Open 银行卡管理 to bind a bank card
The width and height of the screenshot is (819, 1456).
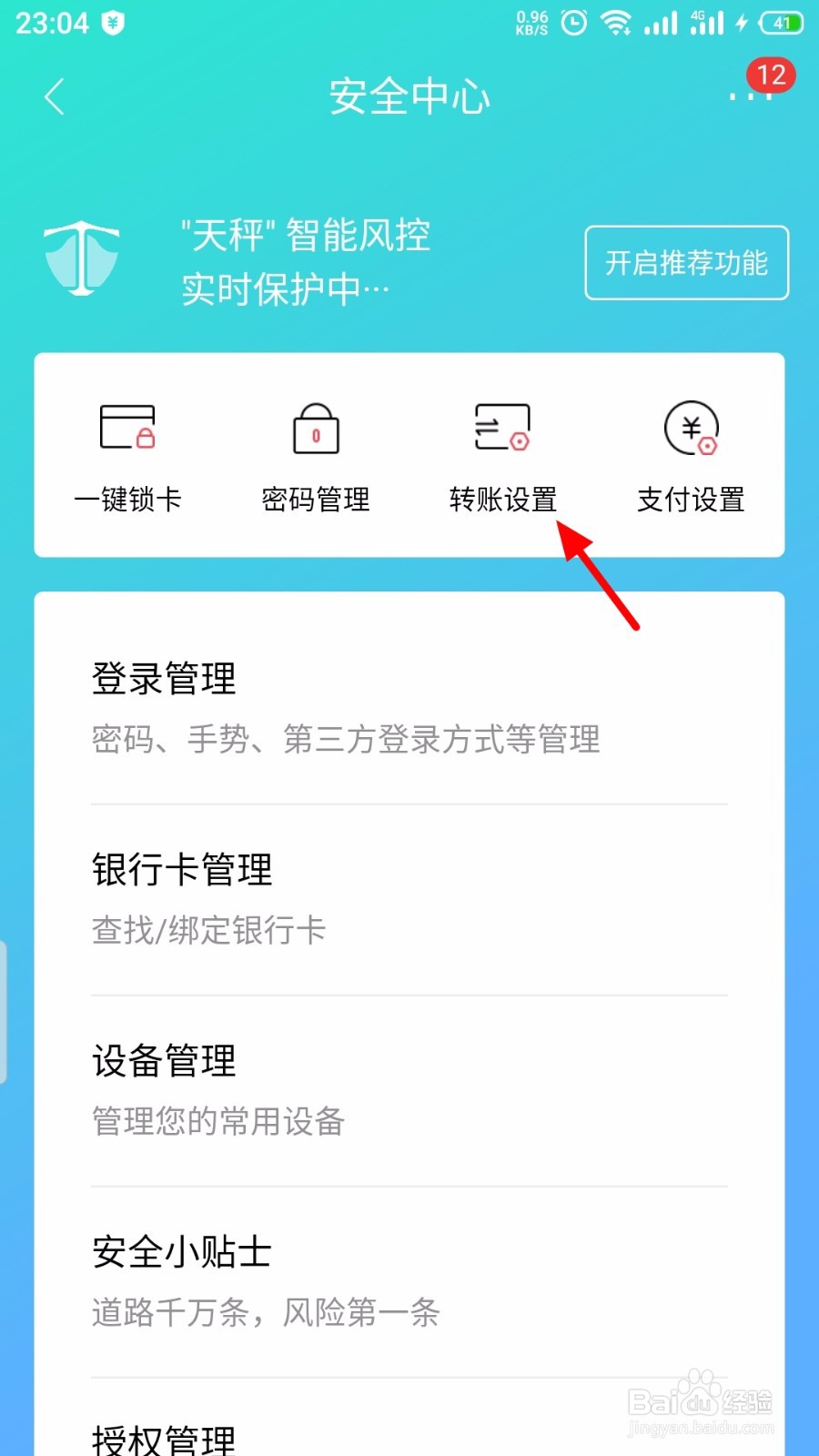[x=180, y=869]
